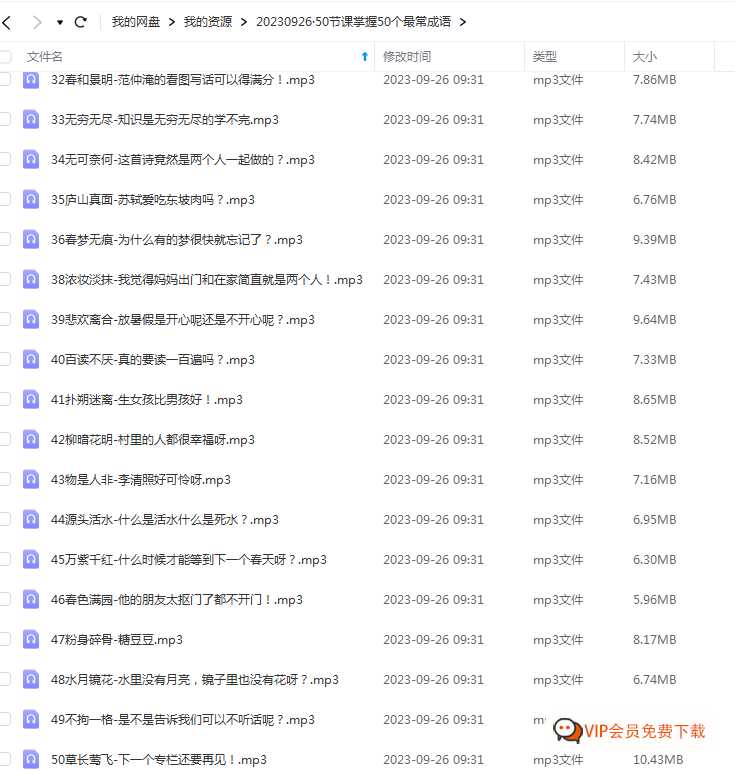Sort files by 文件名 column
Viewport: 735px width, 771px height.
[x=45, y=57]
